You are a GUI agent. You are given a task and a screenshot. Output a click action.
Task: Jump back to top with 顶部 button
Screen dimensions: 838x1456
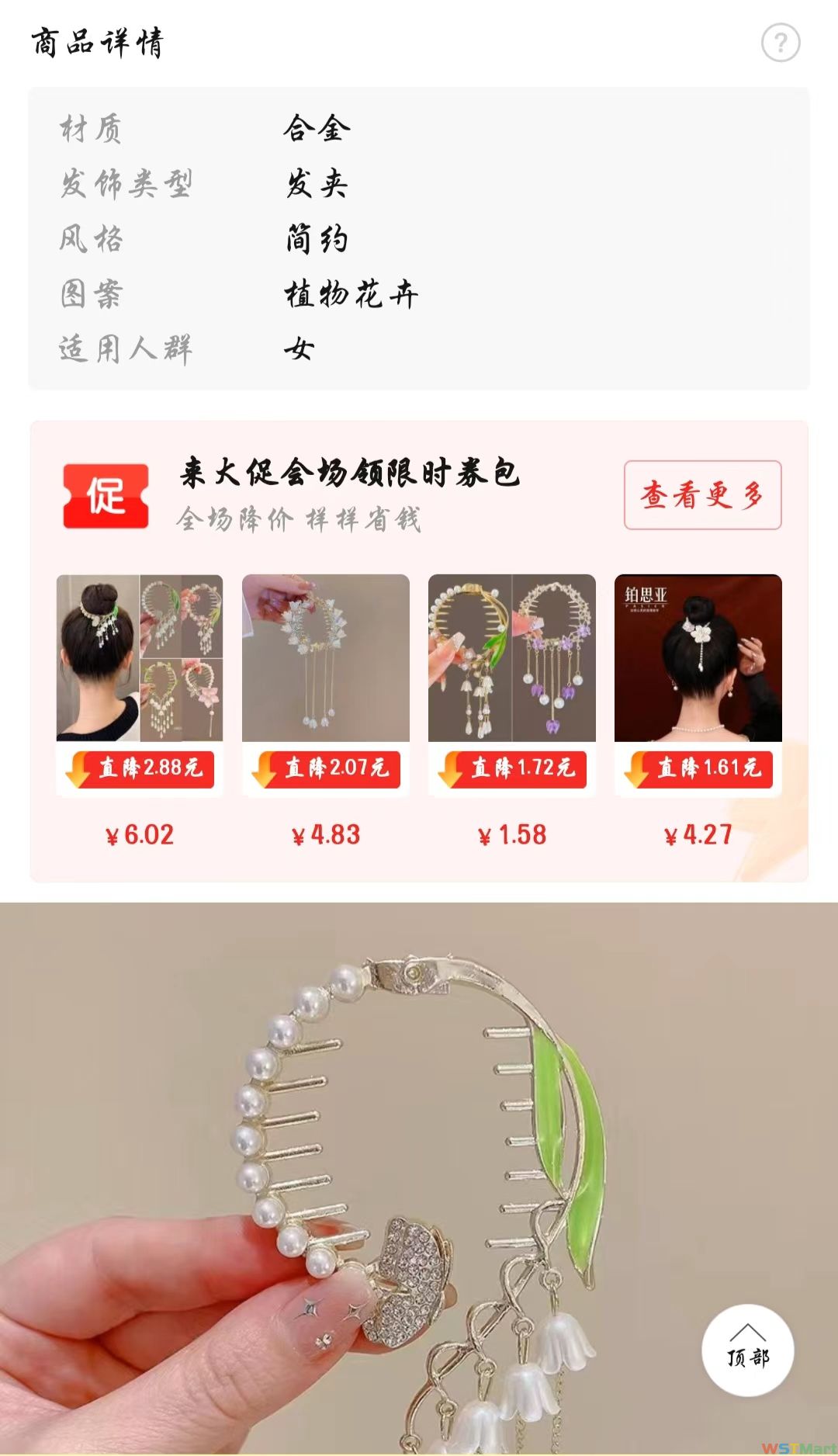pos(747,1350)
